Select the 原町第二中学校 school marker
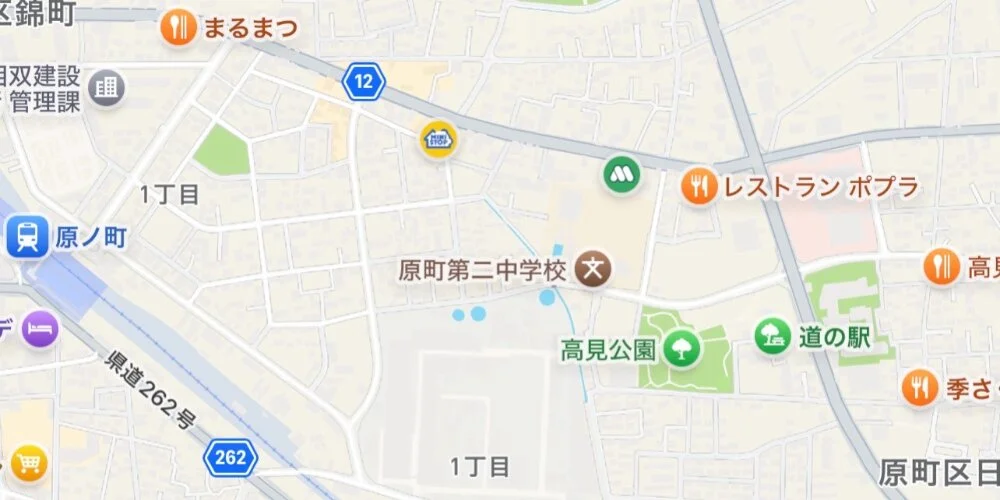Image resolution: width=1000 pixels, height=500 pixels. (594, 269)
